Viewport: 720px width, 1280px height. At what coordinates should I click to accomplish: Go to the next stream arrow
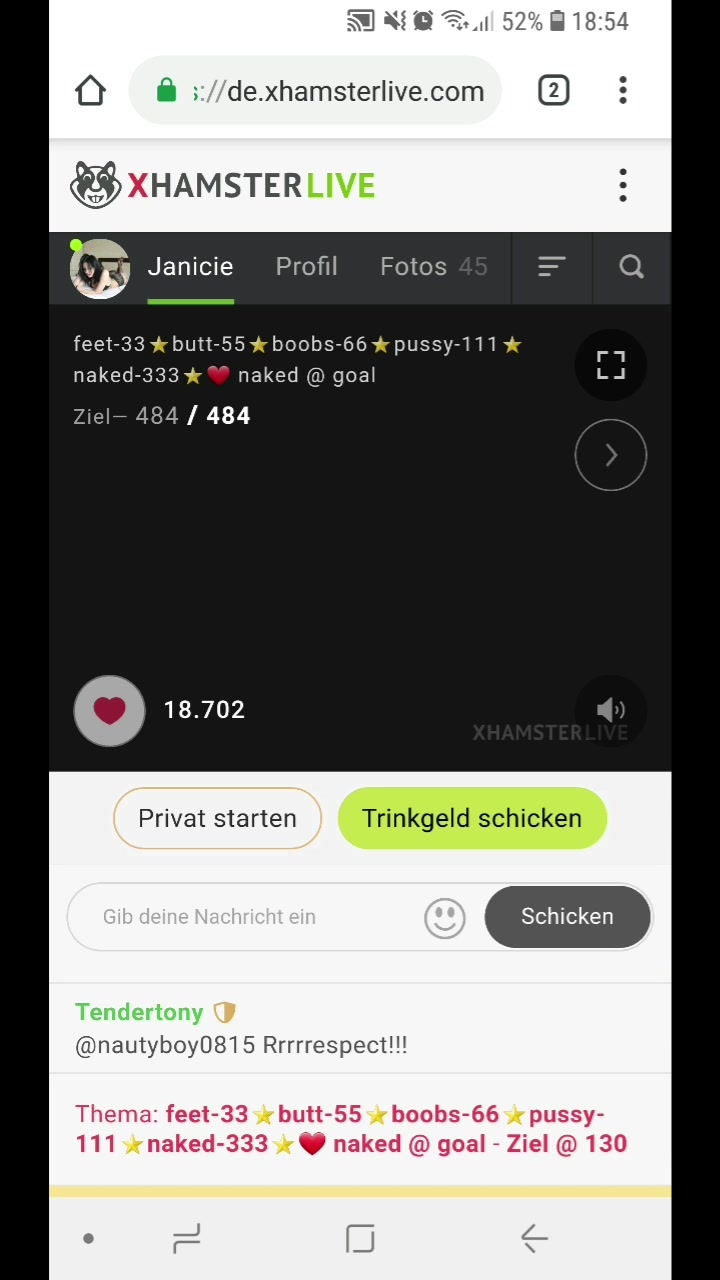click(x=611, y=455)
